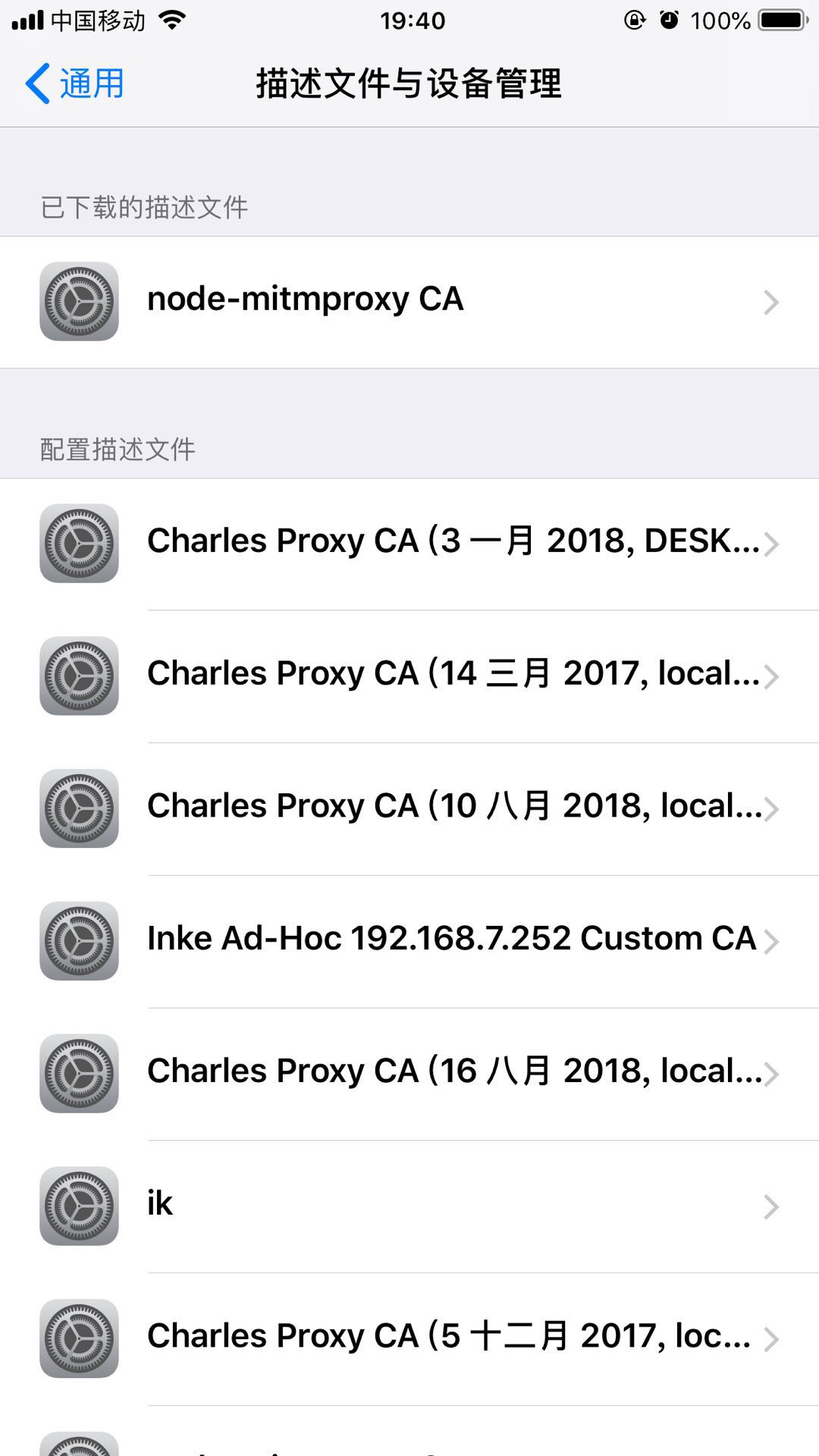View Charles Proxy CA 10 八月 2018 profile
The image size is (819, 1456).
[x=409, y=808]
